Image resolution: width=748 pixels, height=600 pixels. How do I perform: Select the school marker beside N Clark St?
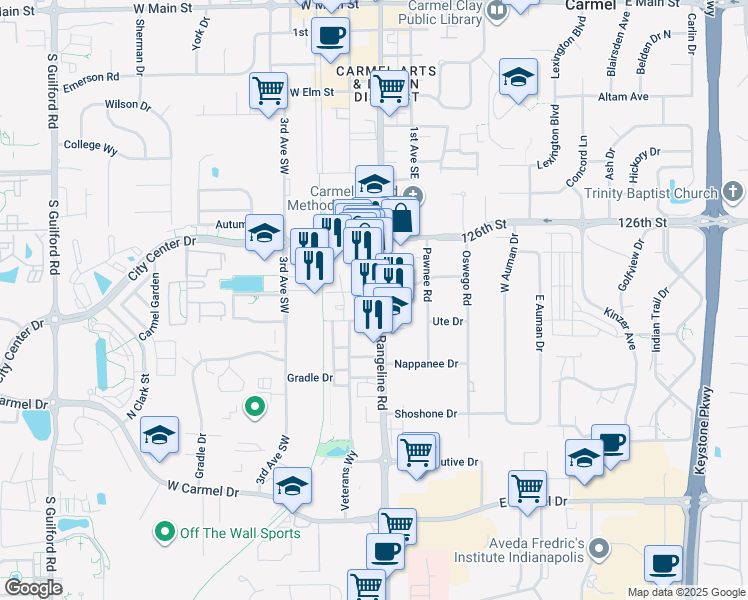coord(159,435)
